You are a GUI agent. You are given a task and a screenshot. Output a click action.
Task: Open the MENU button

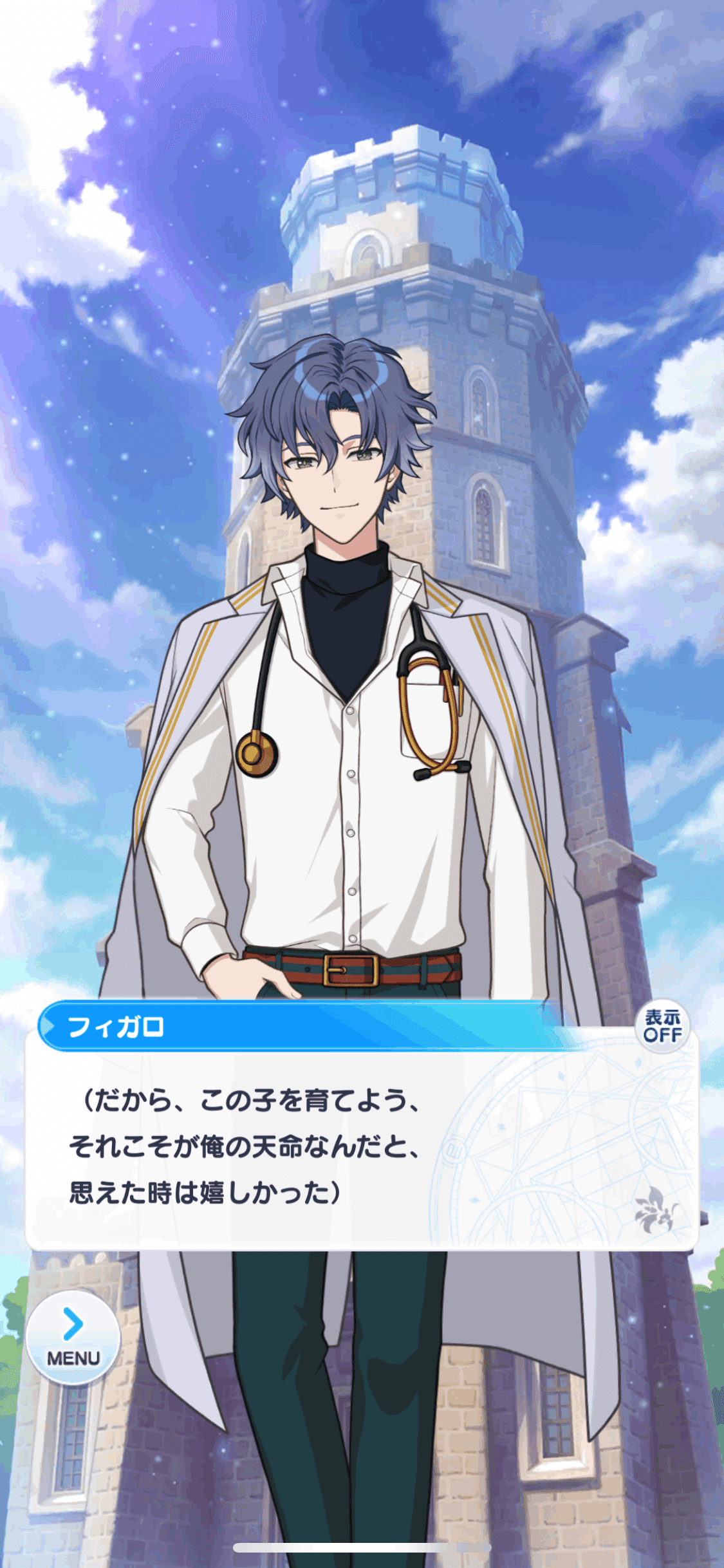(x=73, y=1338)
